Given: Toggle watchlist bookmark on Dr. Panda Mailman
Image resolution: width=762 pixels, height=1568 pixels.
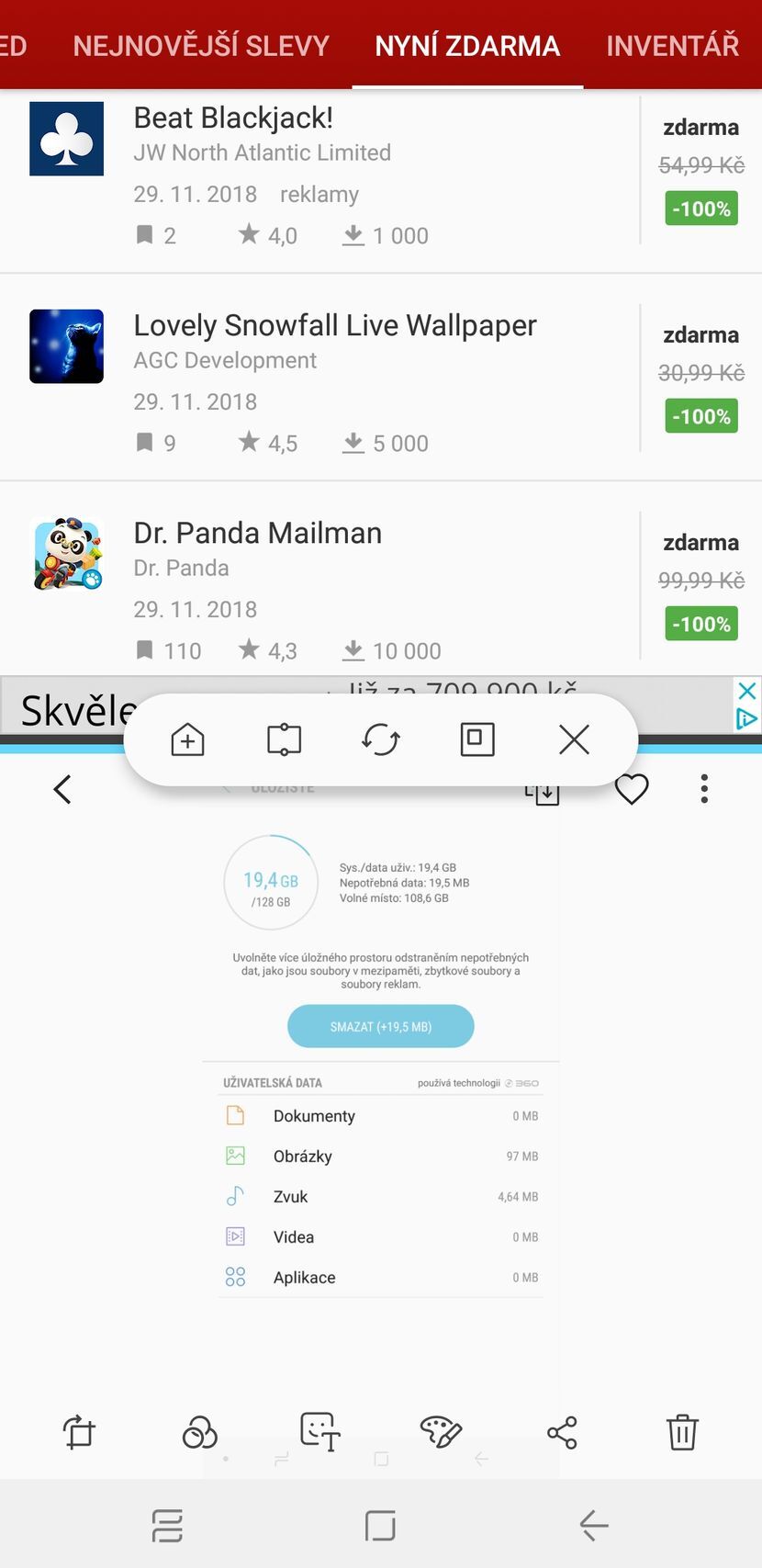Looking at the screenshot, I should [145, 650].
